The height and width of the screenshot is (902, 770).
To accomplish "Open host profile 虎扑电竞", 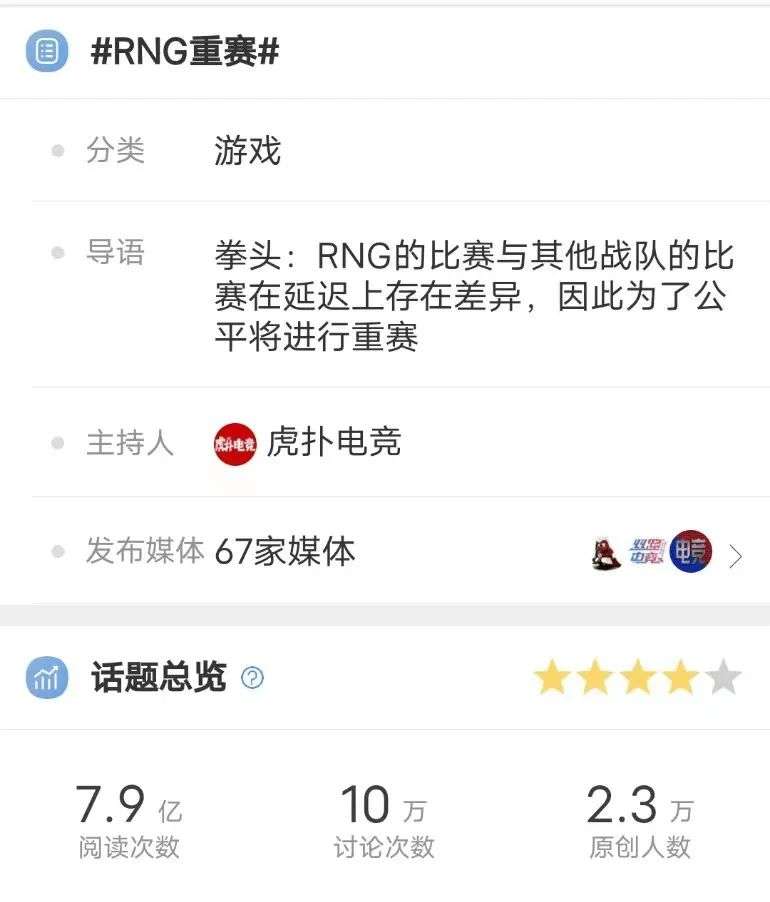I will [309, 442].
